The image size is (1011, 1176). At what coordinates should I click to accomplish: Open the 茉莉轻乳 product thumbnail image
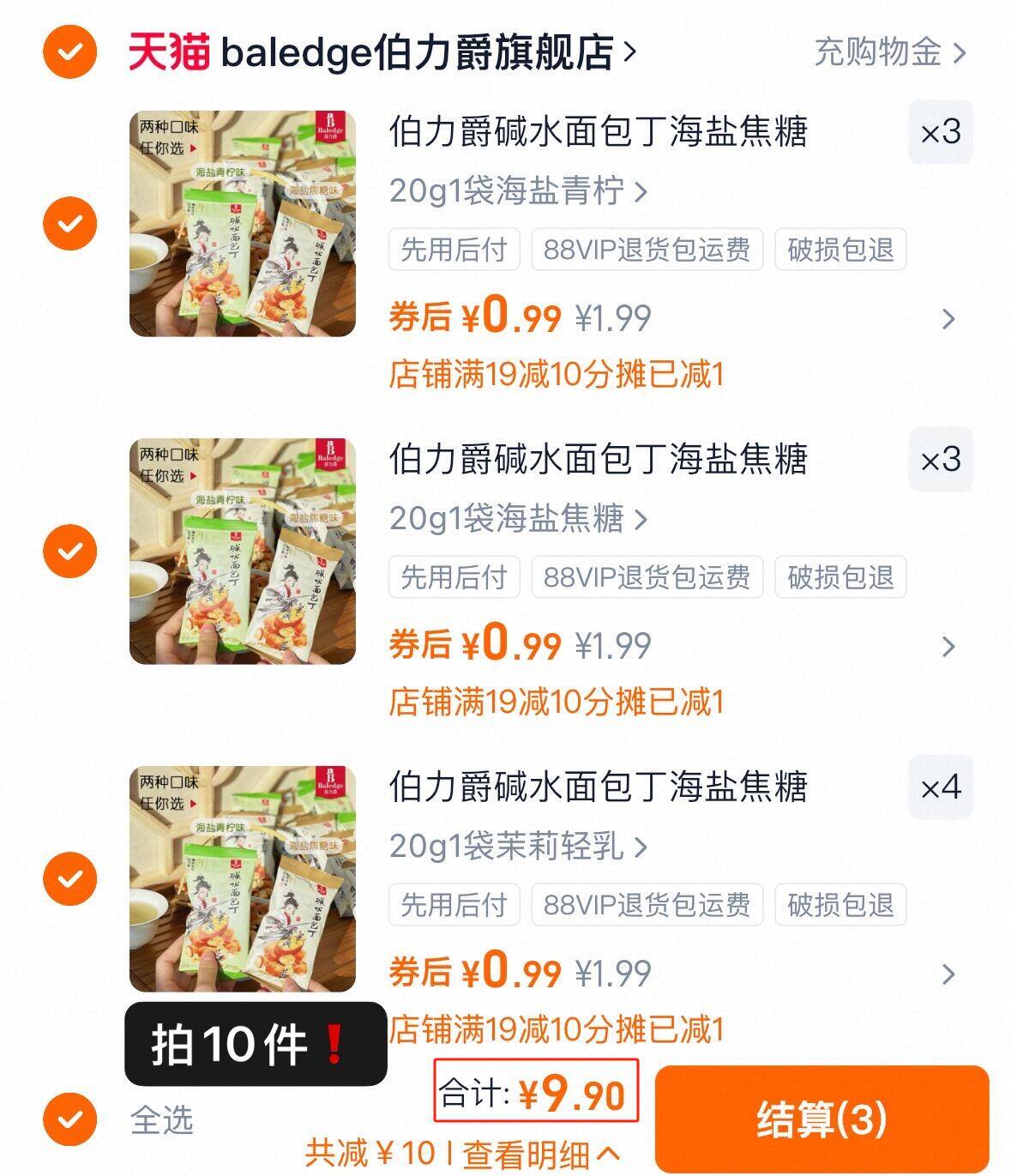coord(243,876)
